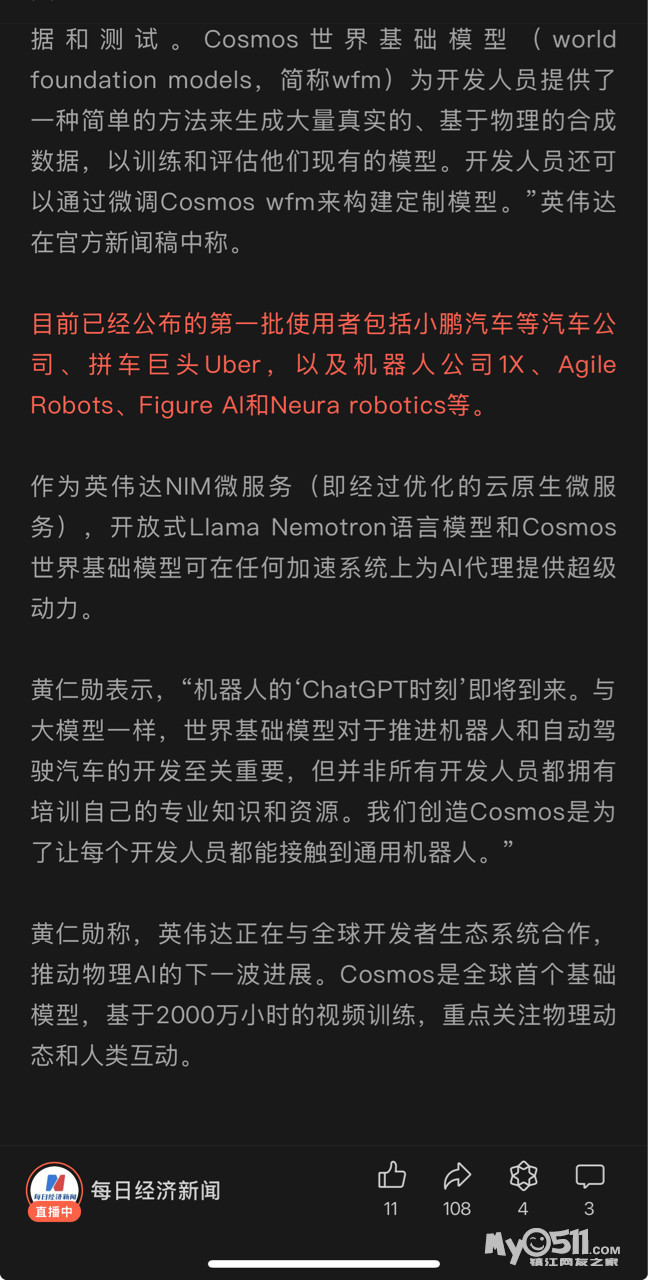Like this article with the thumbs up

click(x=391, y=1177)
